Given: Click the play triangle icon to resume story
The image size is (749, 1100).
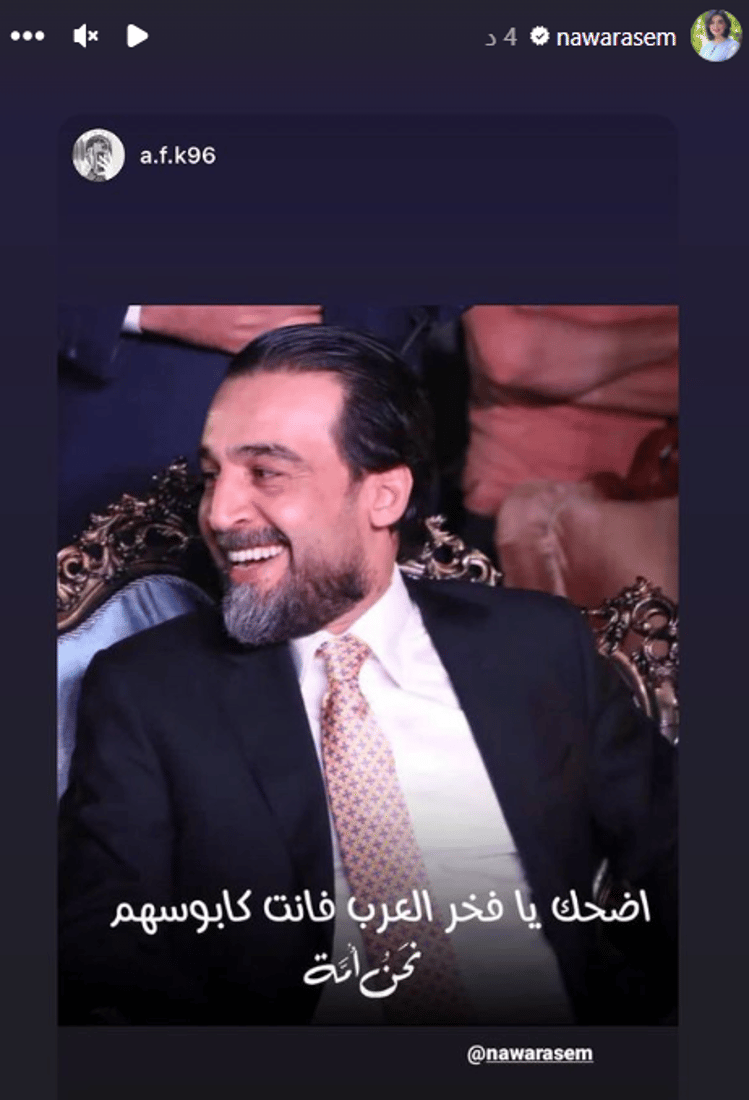Looking at the screenshot, I should 137,35.
